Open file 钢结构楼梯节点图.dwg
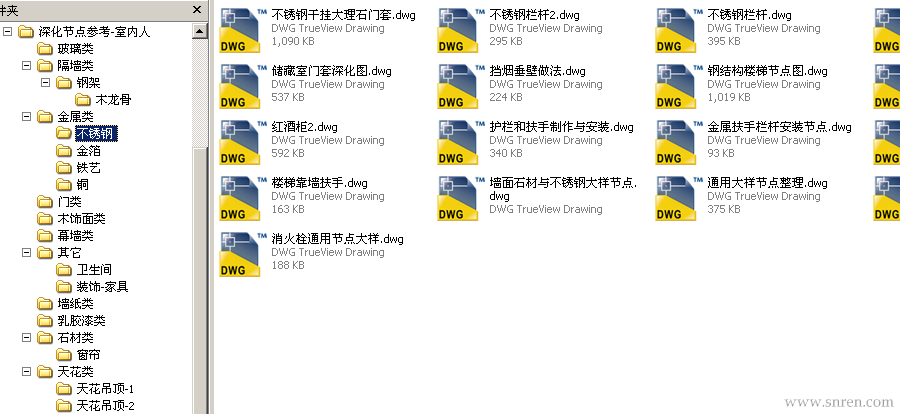The width and height of the screenshot is (900, 414). point(767,71)
